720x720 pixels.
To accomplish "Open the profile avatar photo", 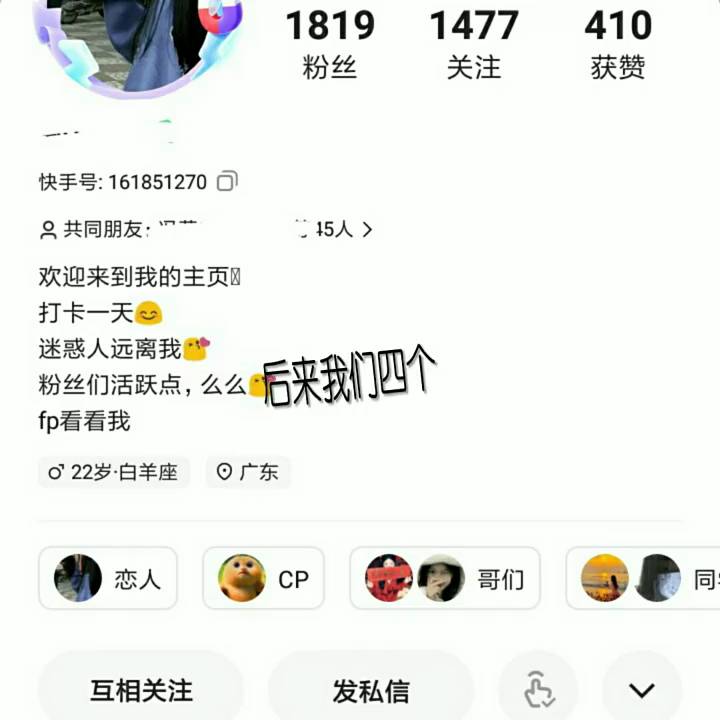I will (130, 35).
